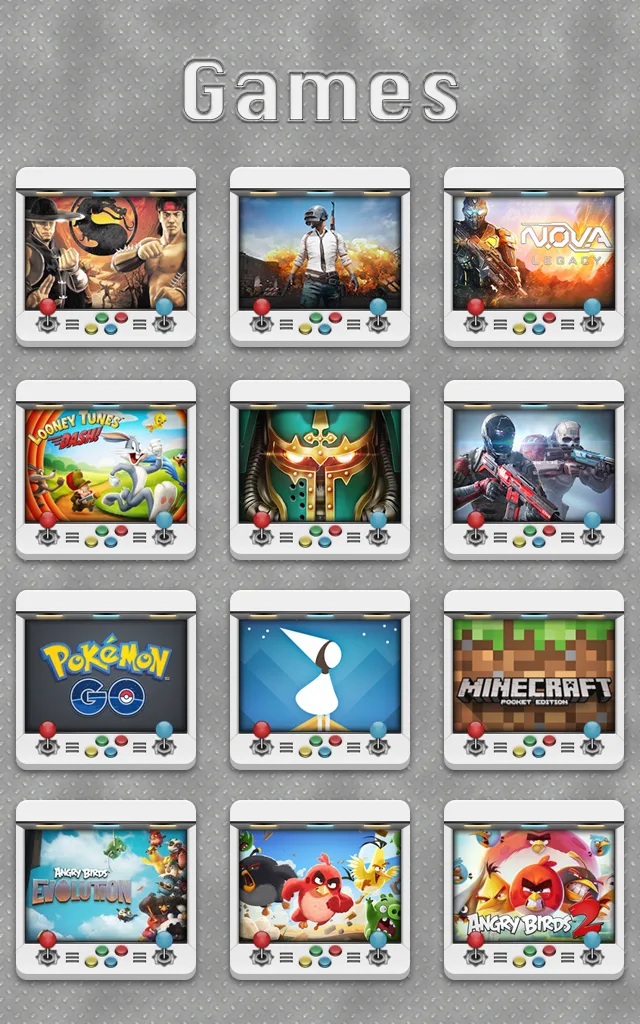Launch the shooter game with two armed soldiers
Screen dimensions: 640x1024
click(x=534, y=464)
